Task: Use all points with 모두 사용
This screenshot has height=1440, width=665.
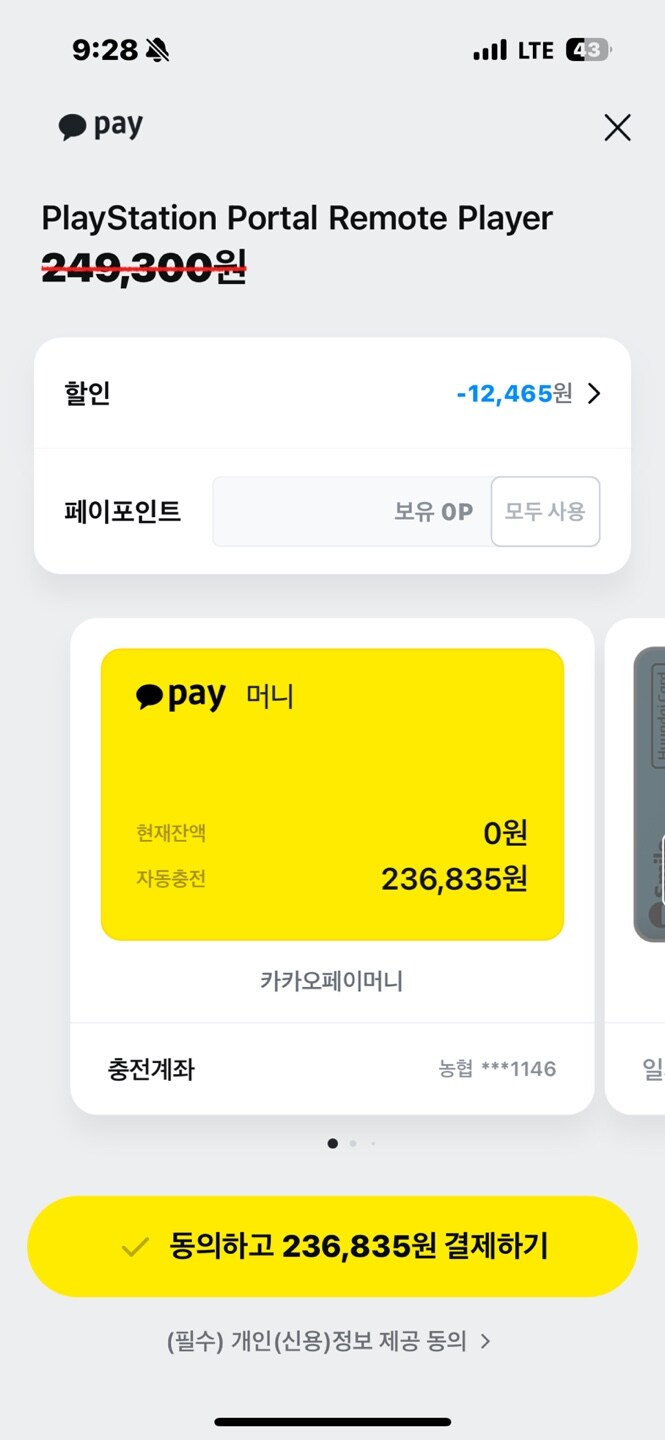Action: pyautogui.click(x=545, y=512)
